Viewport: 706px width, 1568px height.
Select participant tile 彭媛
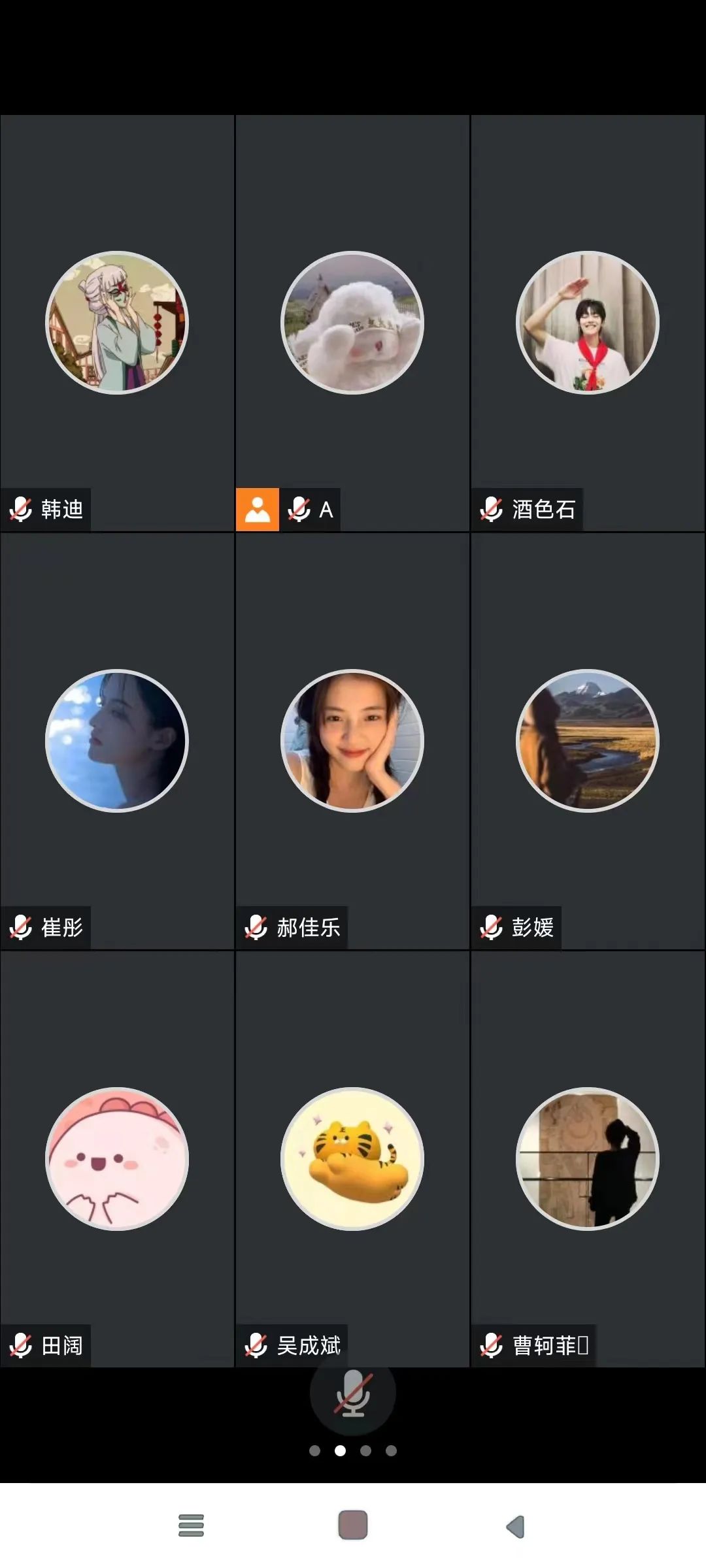pyautogui.click(x=588, y=741)
